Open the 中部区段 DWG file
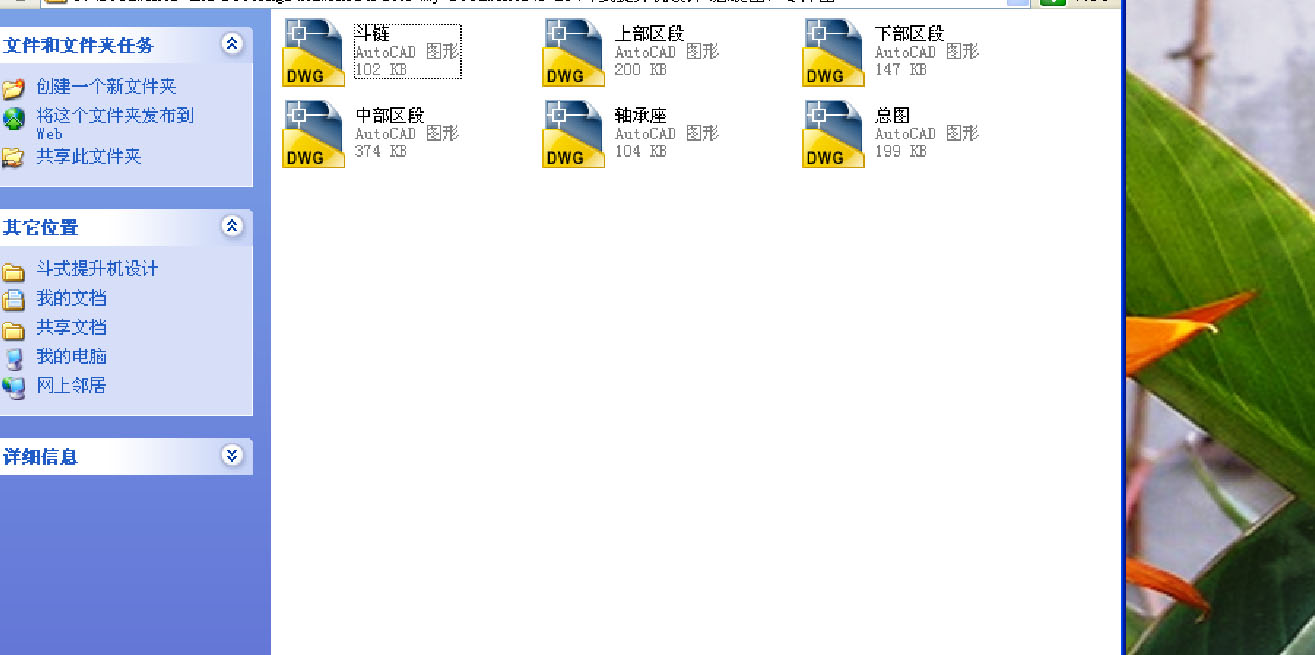Screen dimensions: 1315x655 click(313, 134)
